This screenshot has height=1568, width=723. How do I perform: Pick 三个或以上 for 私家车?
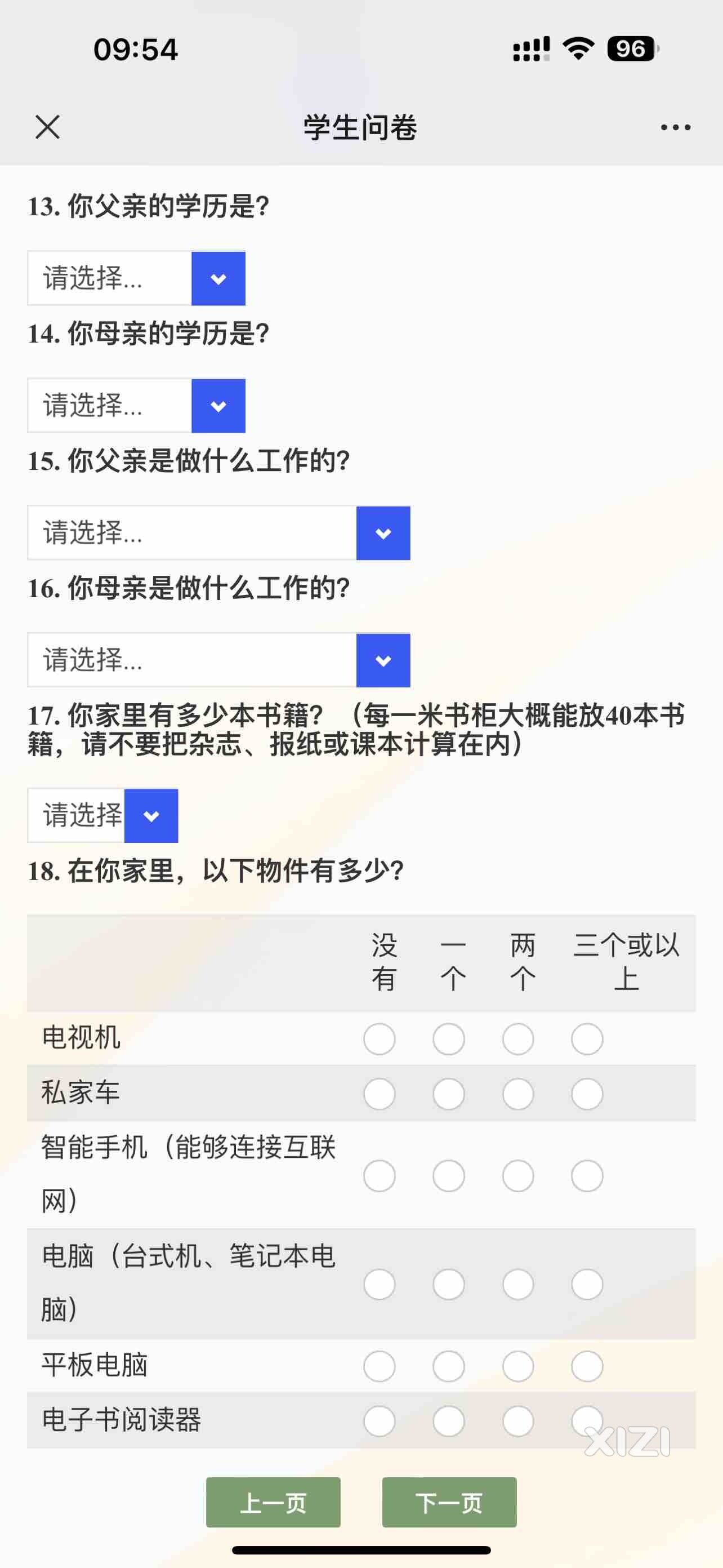[x=587, y=1094]
